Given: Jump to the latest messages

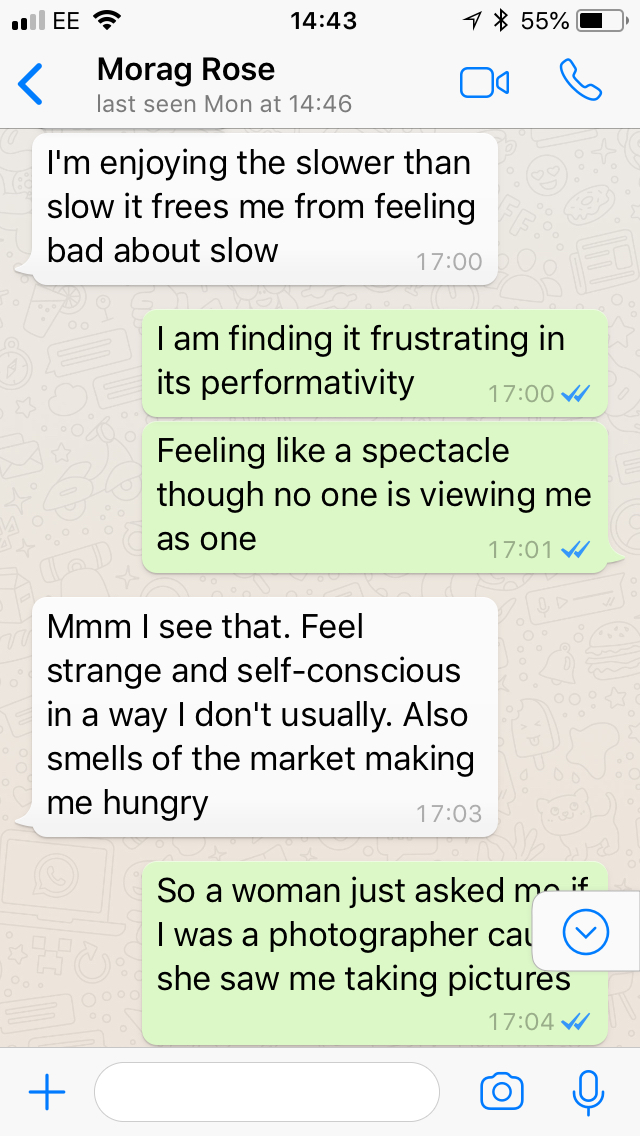Looking at the screenshot, I should 586,933.
